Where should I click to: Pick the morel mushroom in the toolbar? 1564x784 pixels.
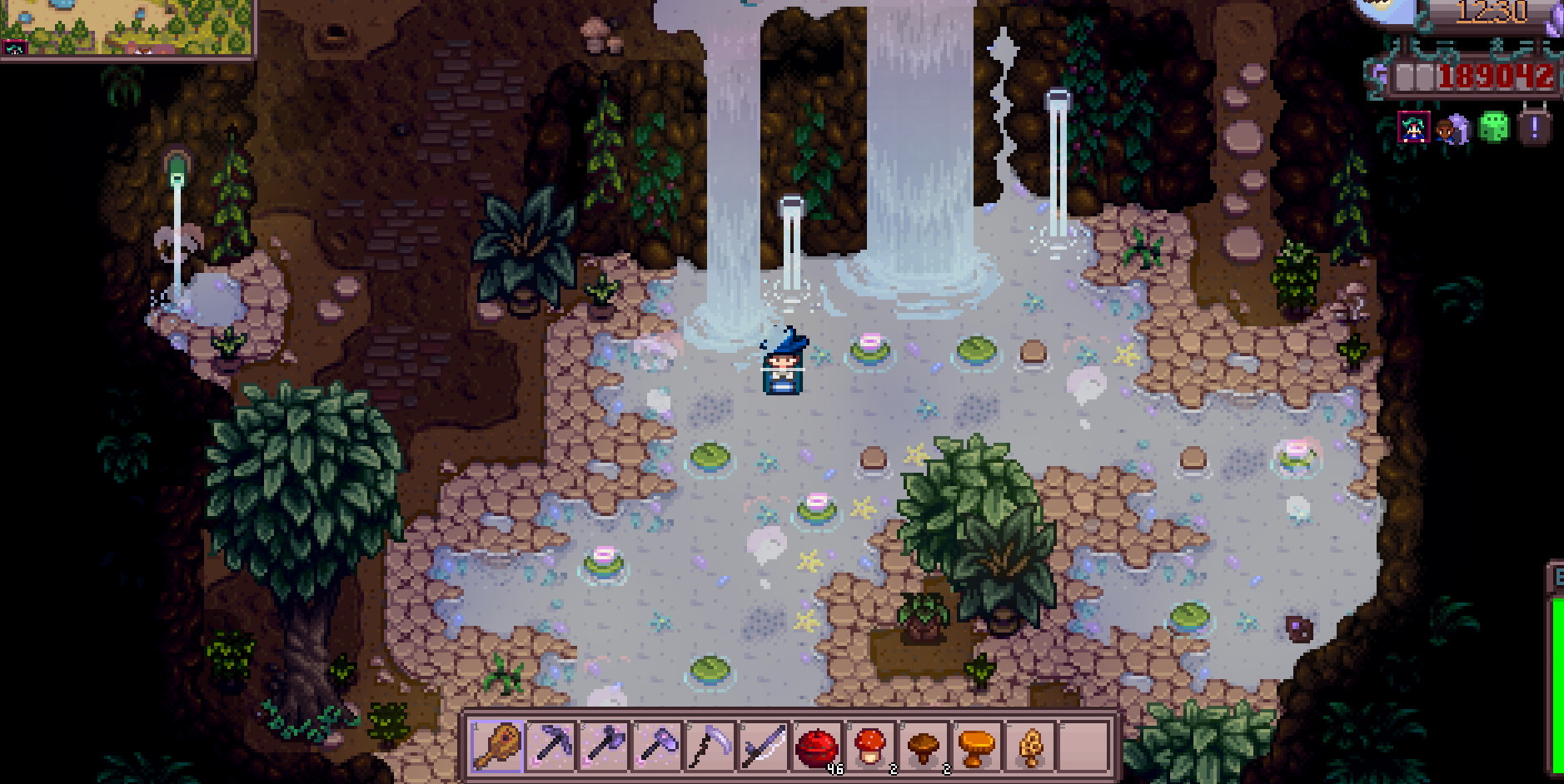click(x=1030, y=746)
